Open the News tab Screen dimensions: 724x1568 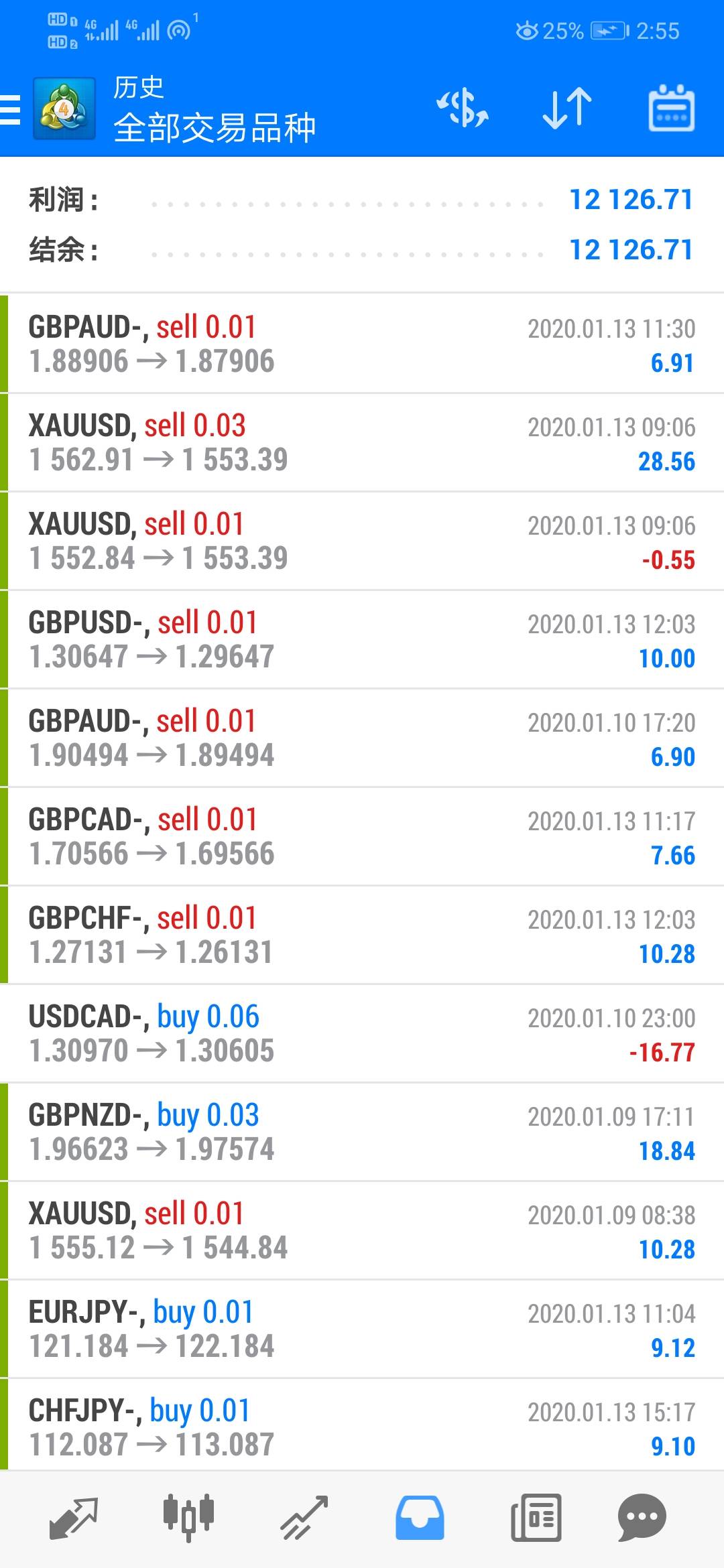point(536,1517)
